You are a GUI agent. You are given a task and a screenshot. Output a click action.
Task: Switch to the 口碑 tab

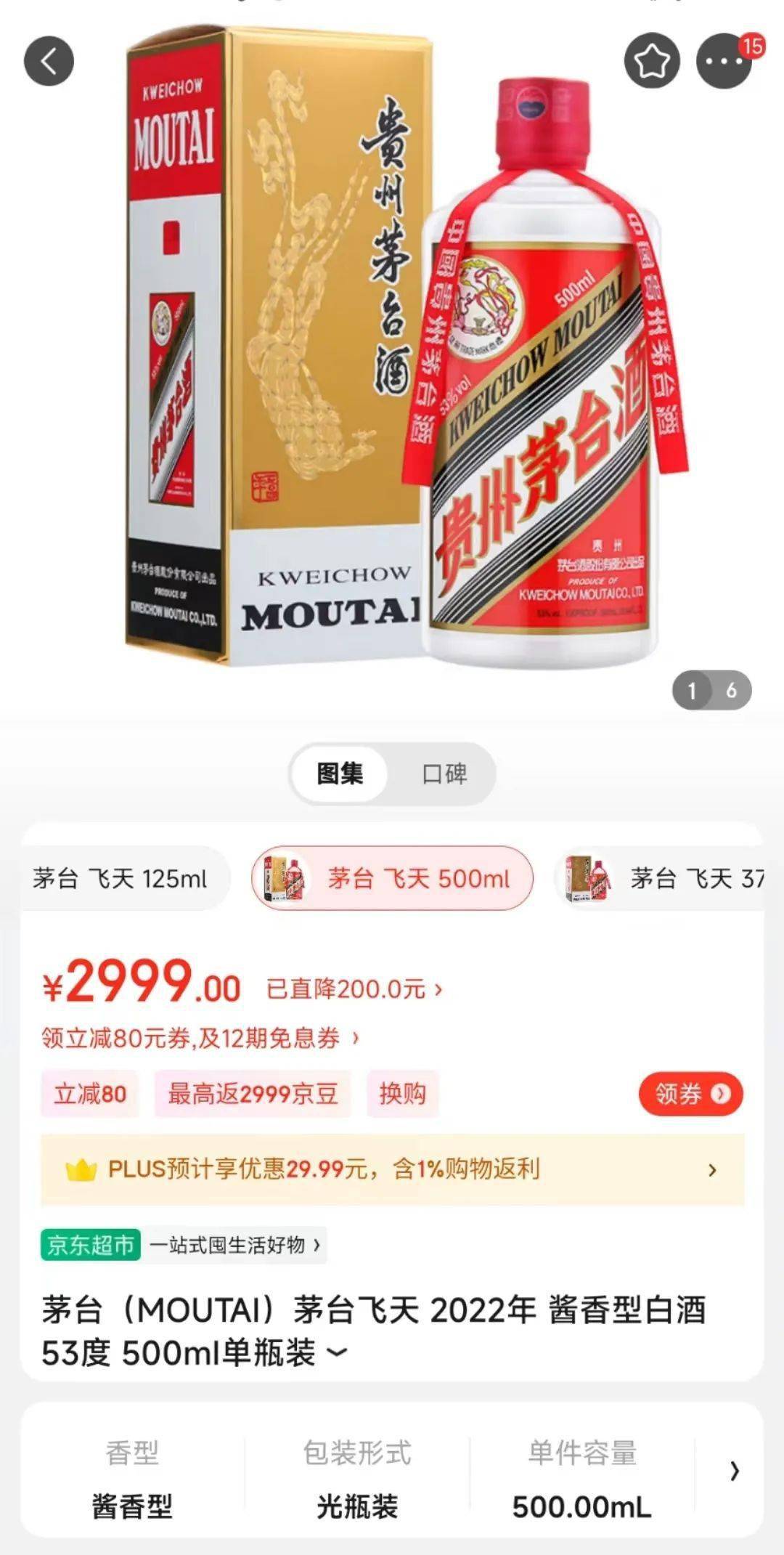coord(444,774)
